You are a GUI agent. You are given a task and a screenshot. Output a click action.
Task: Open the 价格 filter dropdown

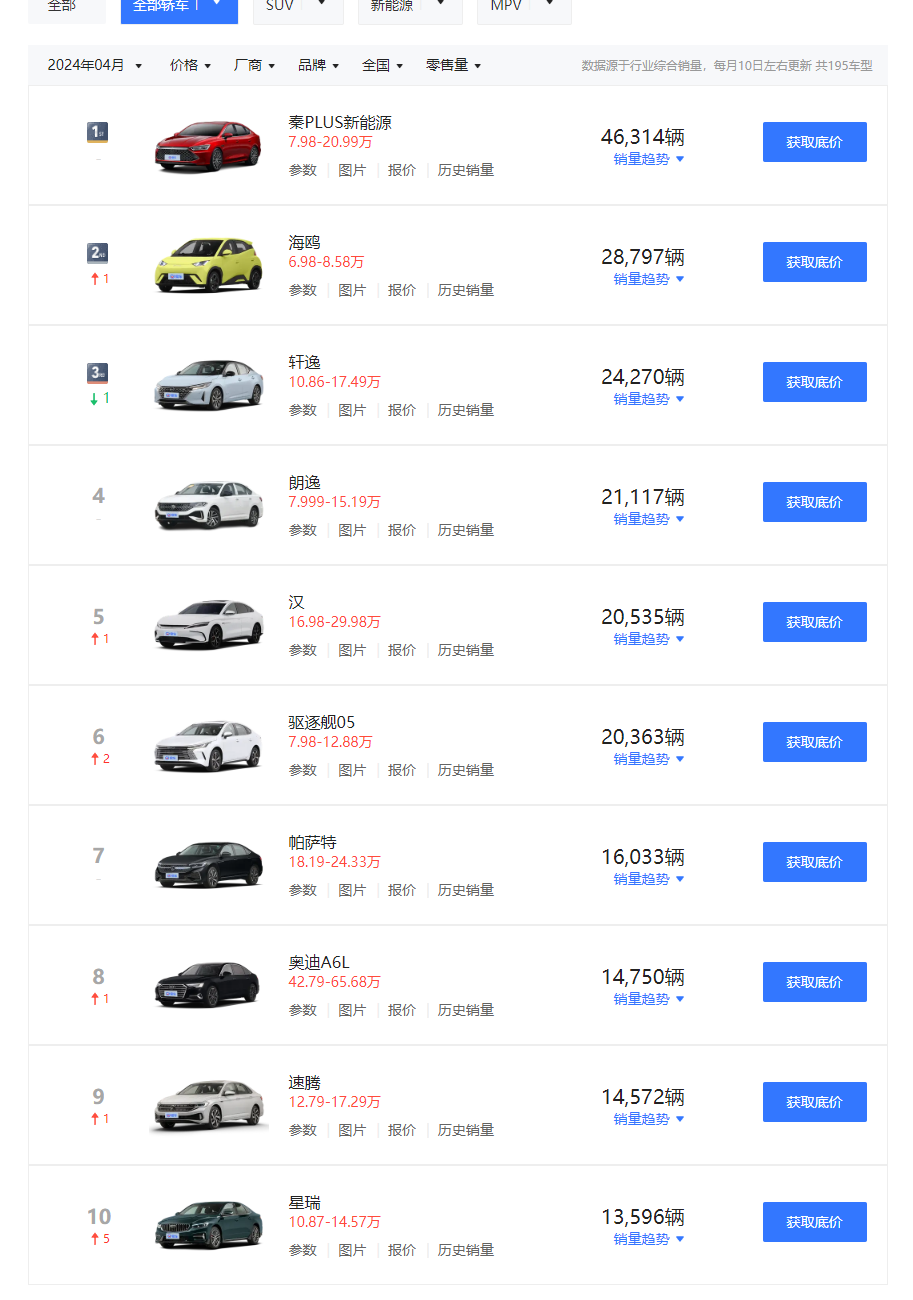[x=182, y=64]
